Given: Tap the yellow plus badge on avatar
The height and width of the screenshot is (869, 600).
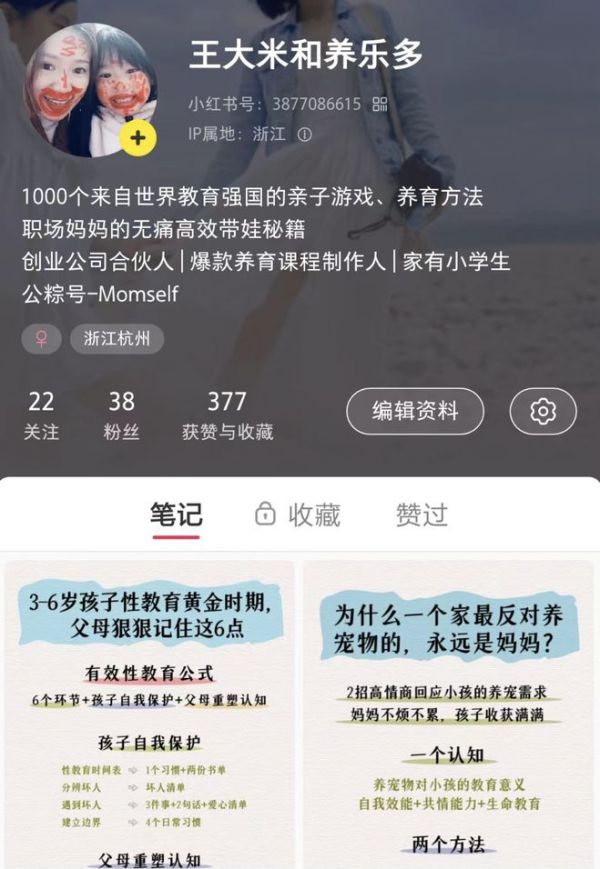Looking at the screenshot, I should pyautogui.click(x=138, y=139).
